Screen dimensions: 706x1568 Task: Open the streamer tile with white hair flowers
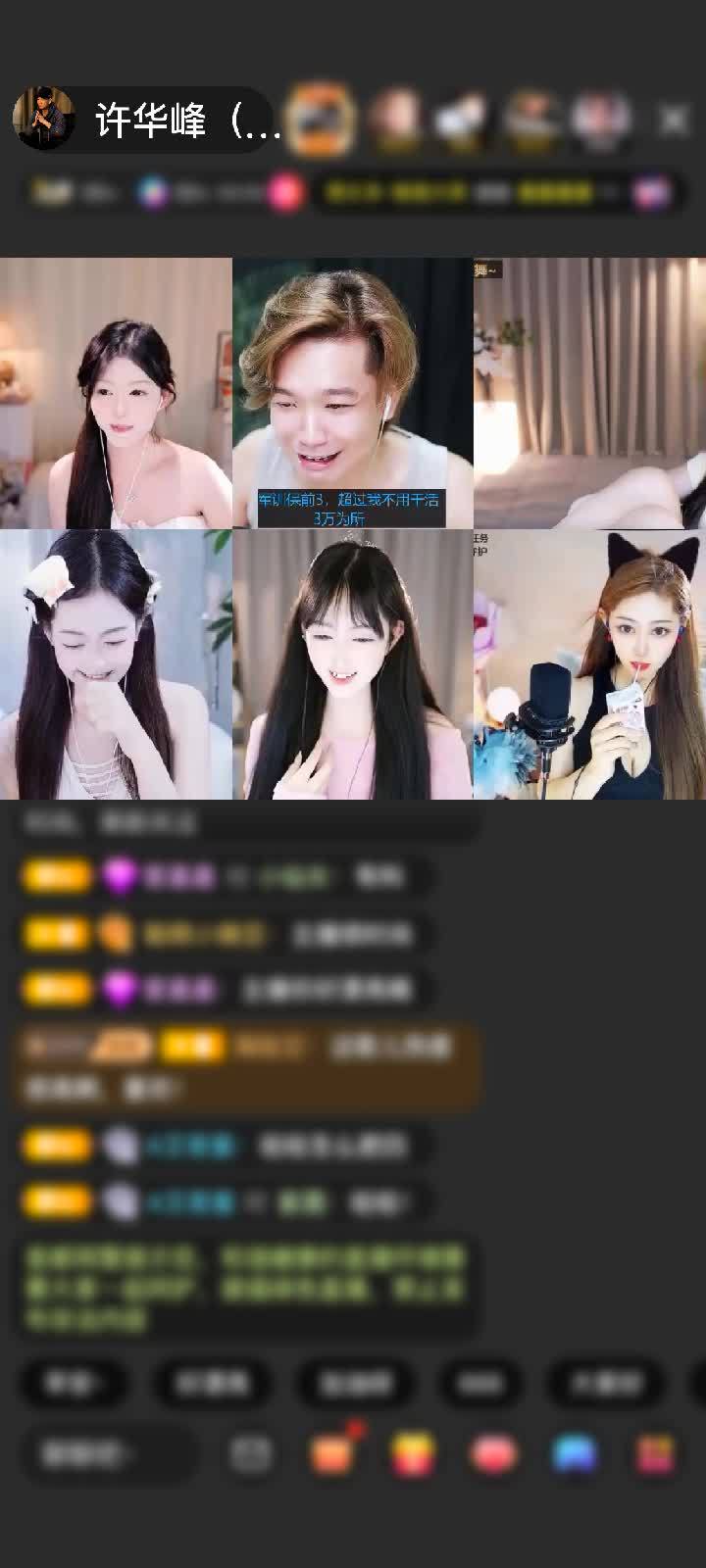[x=116, y=664]
